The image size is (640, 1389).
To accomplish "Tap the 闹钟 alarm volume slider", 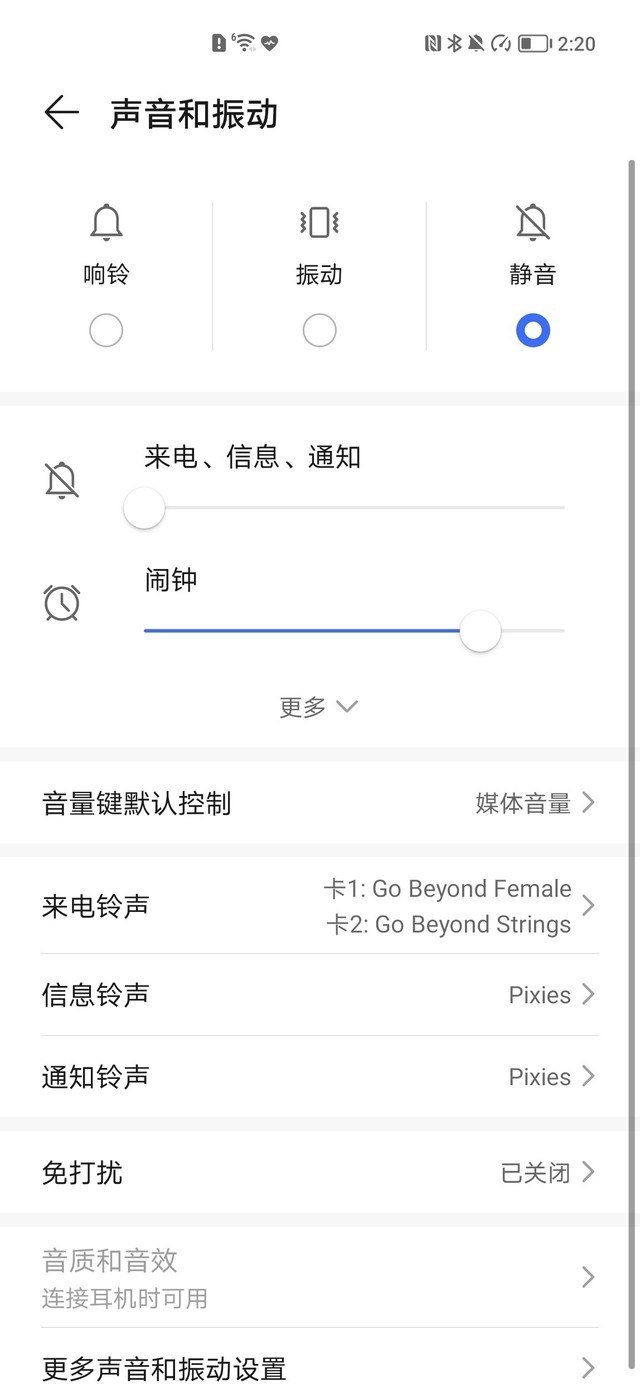I will point(354,631).
